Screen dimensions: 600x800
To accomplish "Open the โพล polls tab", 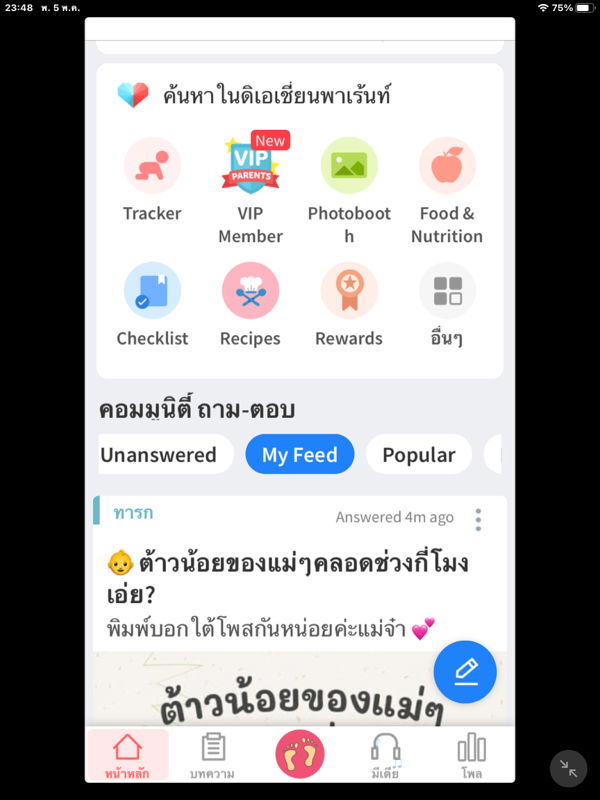I will (x=471, y=755).
